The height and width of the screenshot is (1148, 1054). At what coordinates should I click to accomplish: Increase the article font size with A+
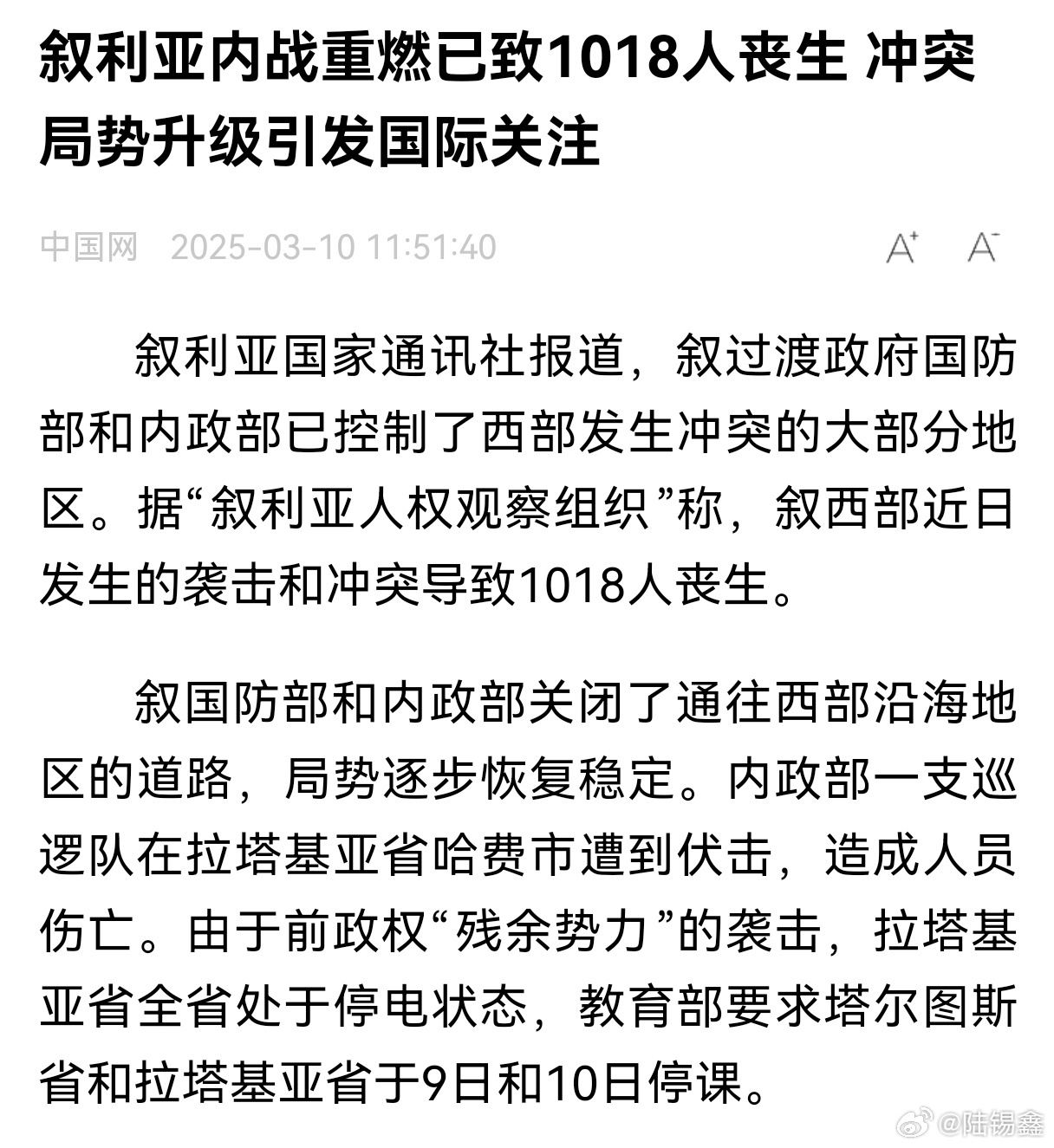pos(902,247)
